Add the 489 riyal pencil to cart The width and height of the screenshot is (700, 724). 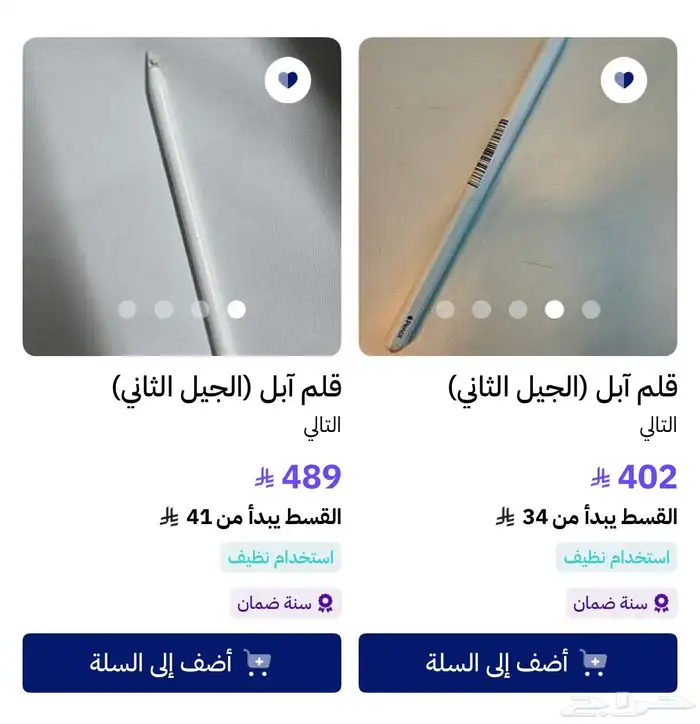click(x=181, y=662)
